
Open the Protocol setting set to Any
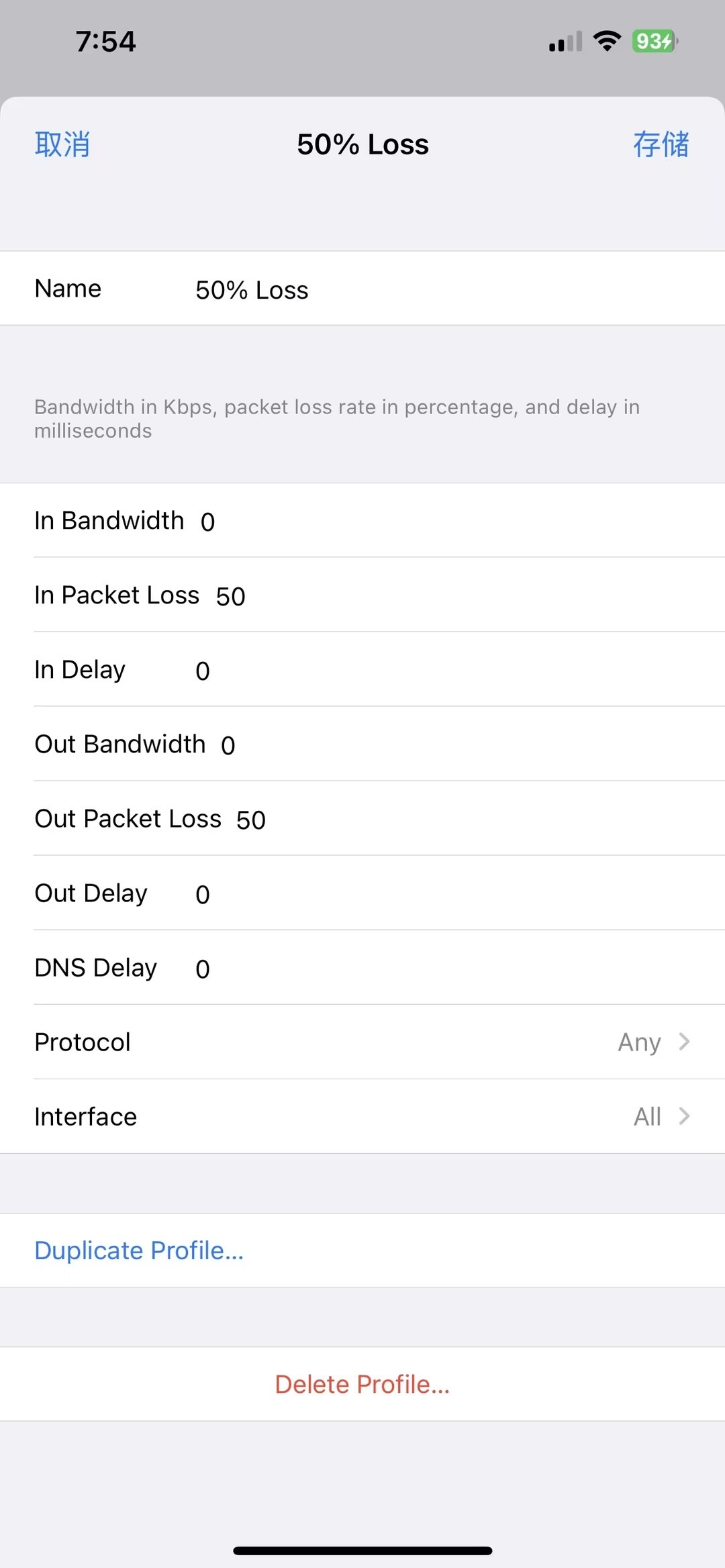click(x=362, y=1042)
